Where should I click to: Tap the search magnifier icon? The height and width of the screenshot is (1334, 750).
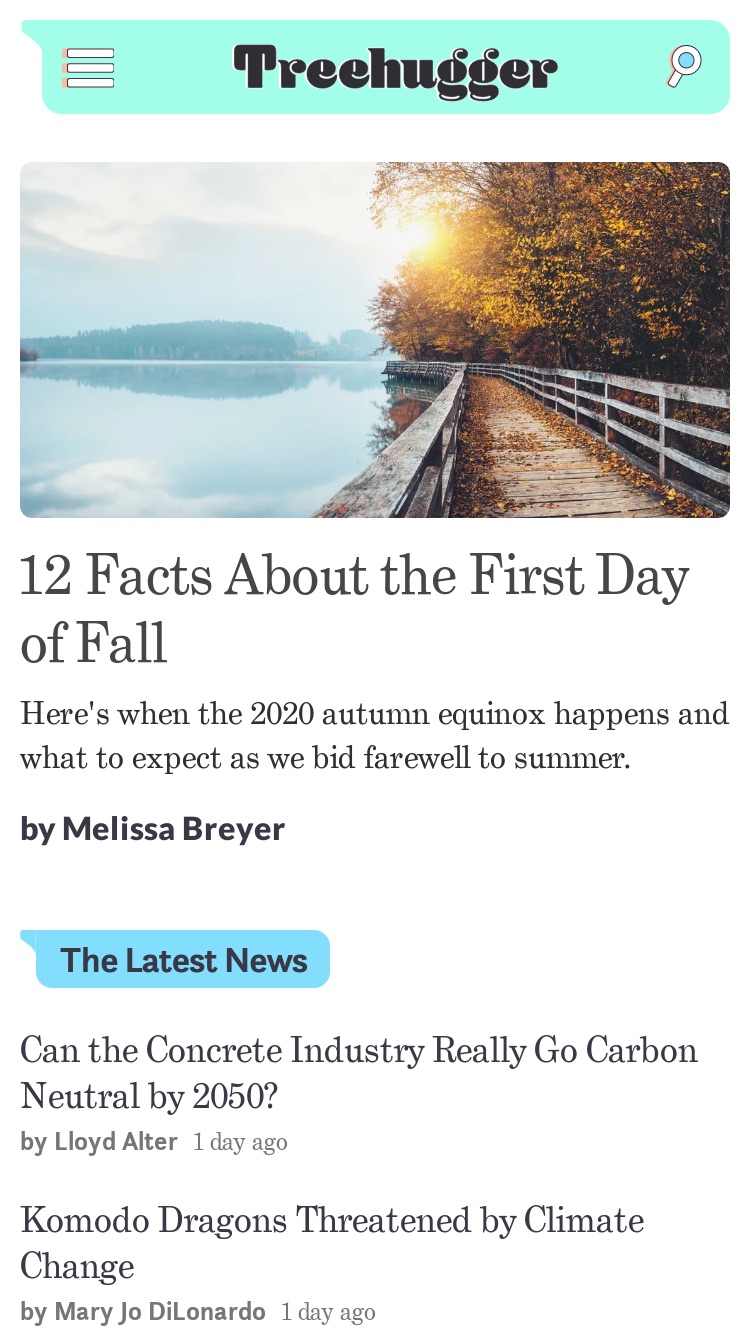(684, 66)
